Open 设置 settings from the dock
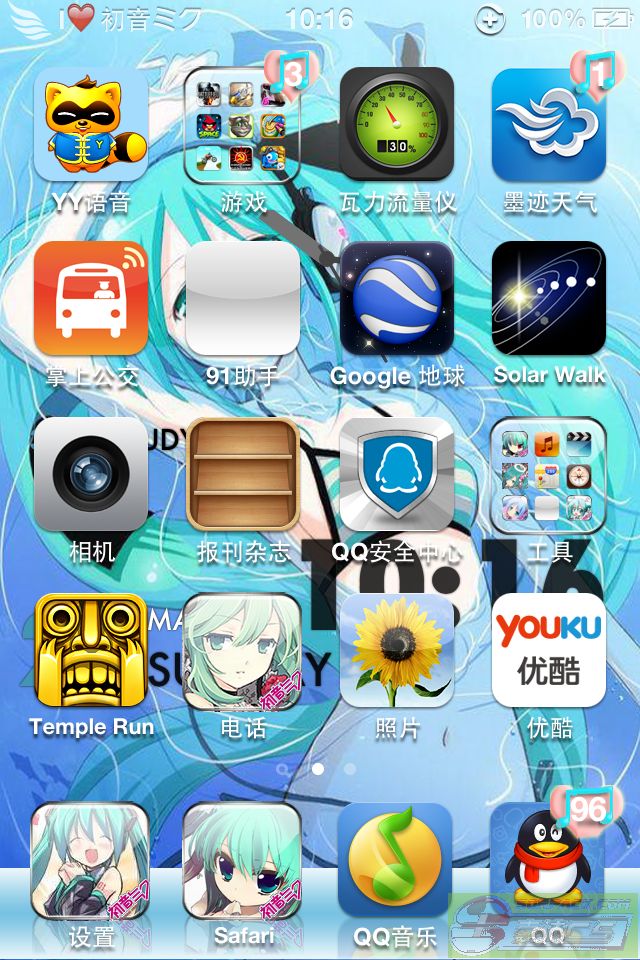The image size is (640, 960). point(91,860)
